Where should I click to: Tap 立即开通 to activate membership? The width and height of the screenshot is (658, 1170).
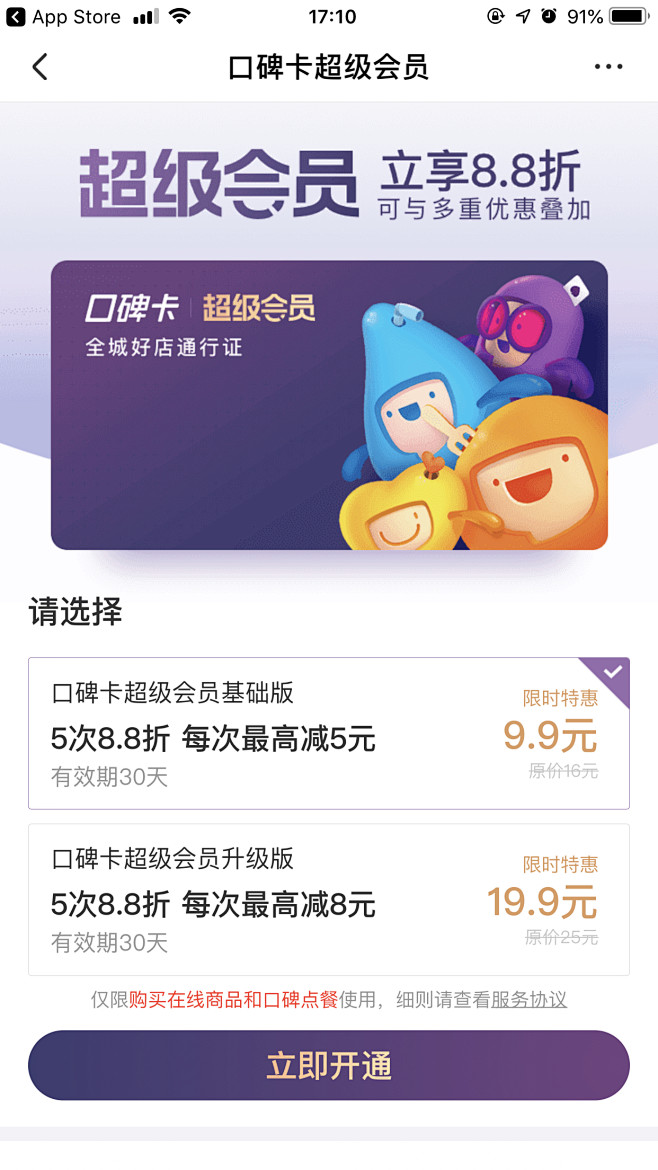pos(329,1066)
